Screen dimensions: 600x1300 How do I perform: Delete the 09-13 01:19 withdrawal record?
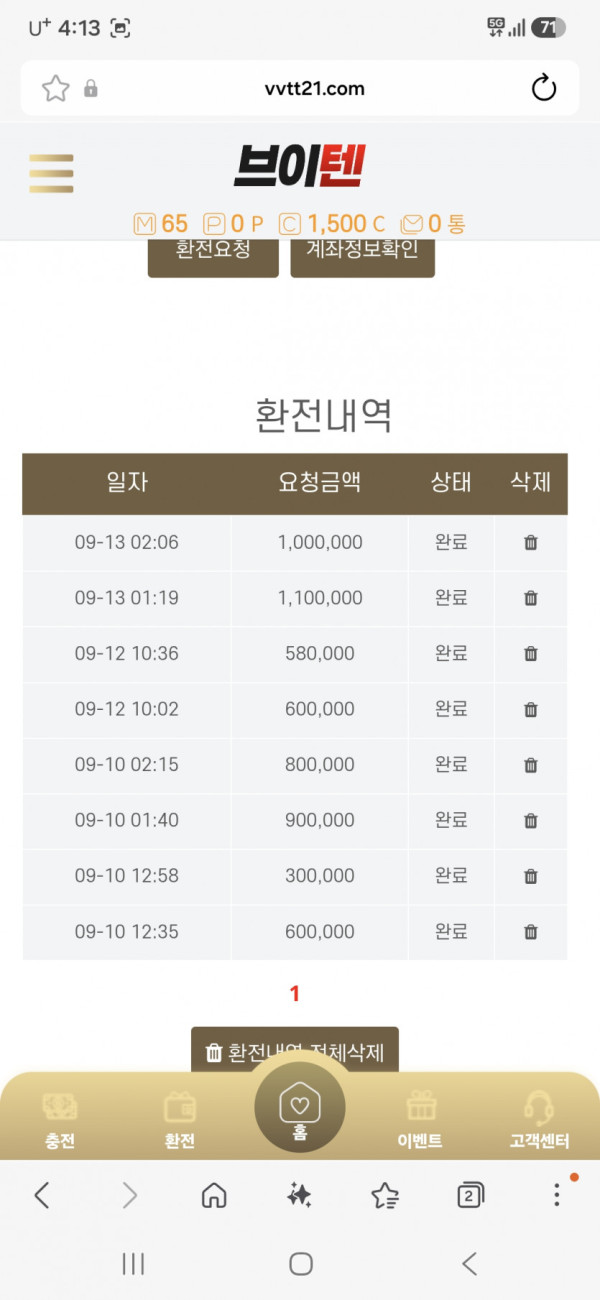(531, 598)
